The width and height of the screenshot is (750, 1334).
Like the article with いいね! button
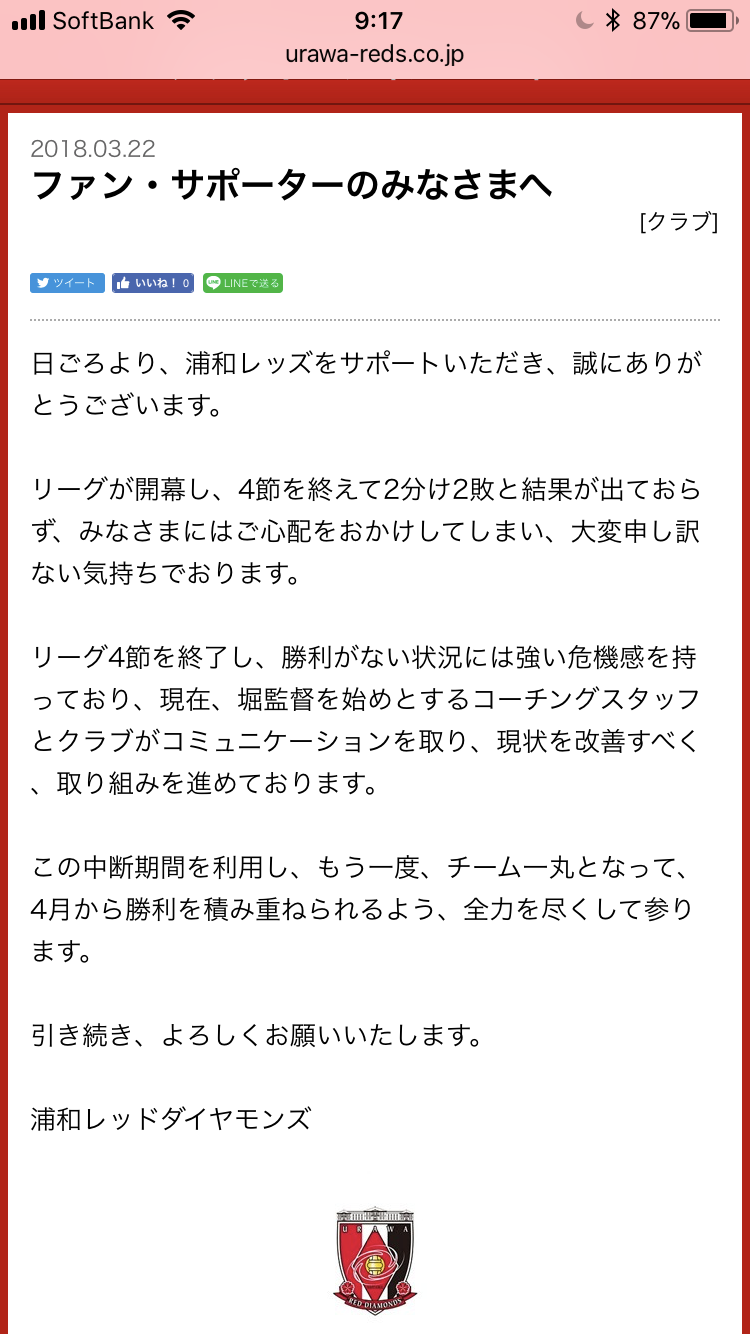point(152,283)
